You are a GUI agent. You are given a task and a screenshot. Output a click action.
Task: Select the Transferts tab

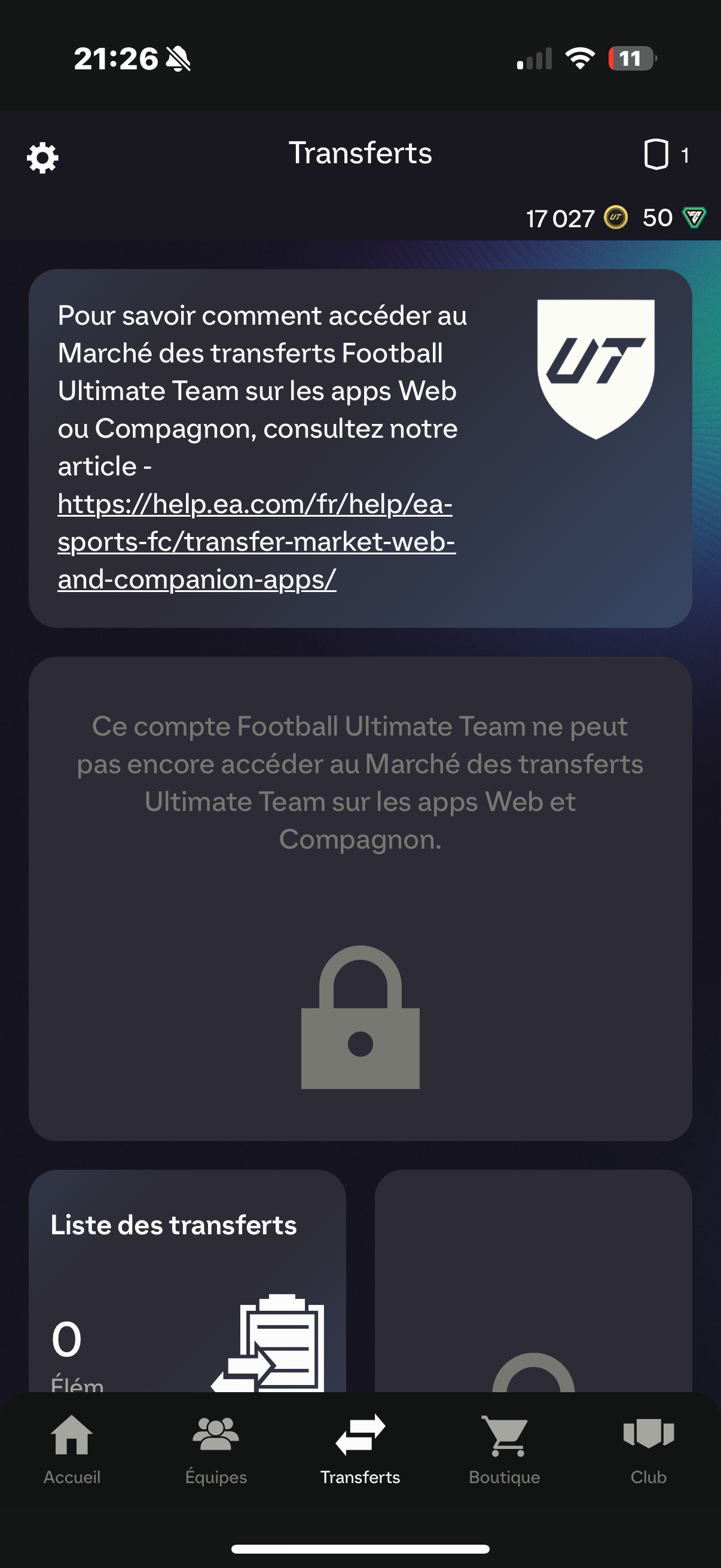pos(360,1448)
